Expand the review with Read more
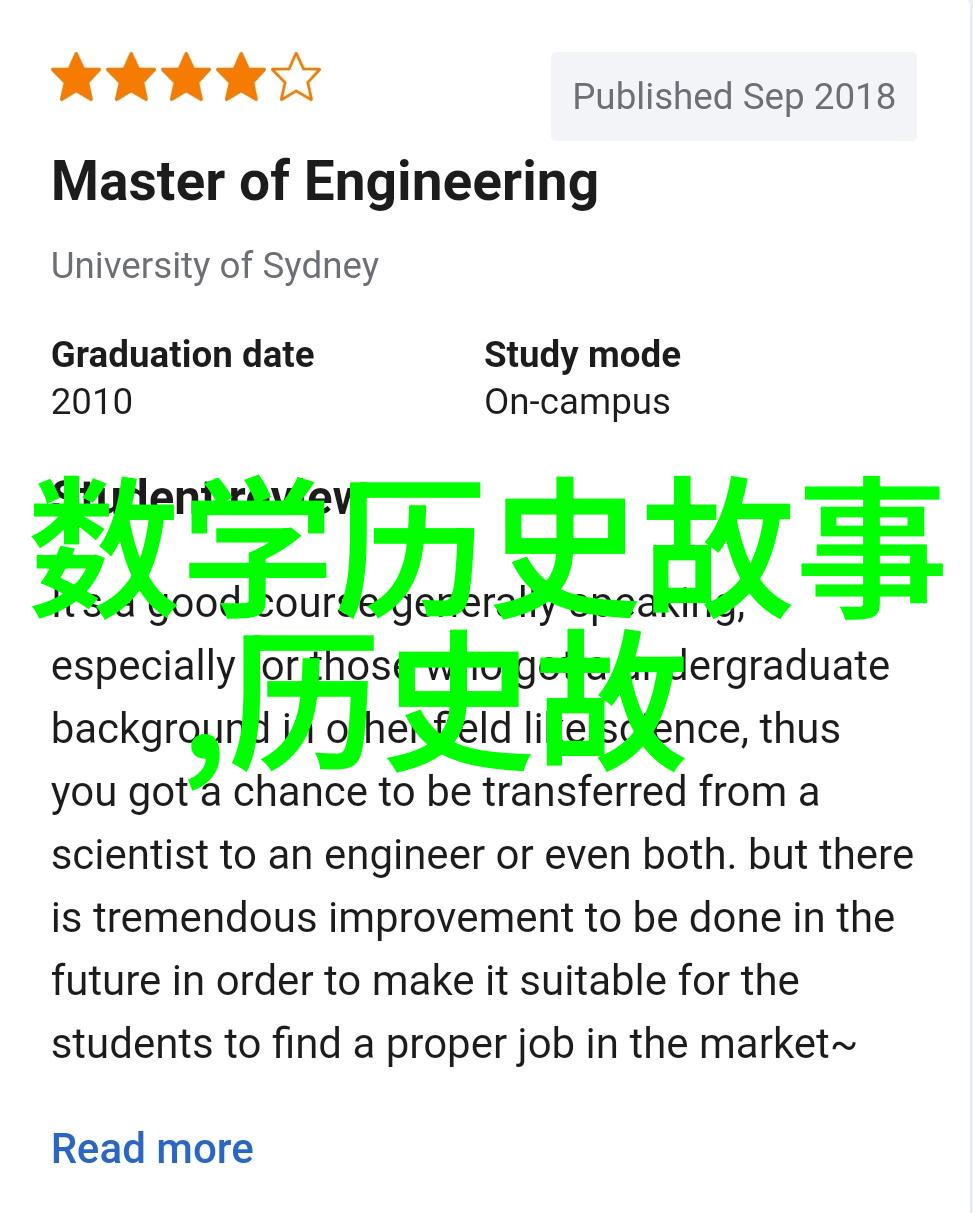This screenshot has height=1213, width=973. (x=152, y=1148)
